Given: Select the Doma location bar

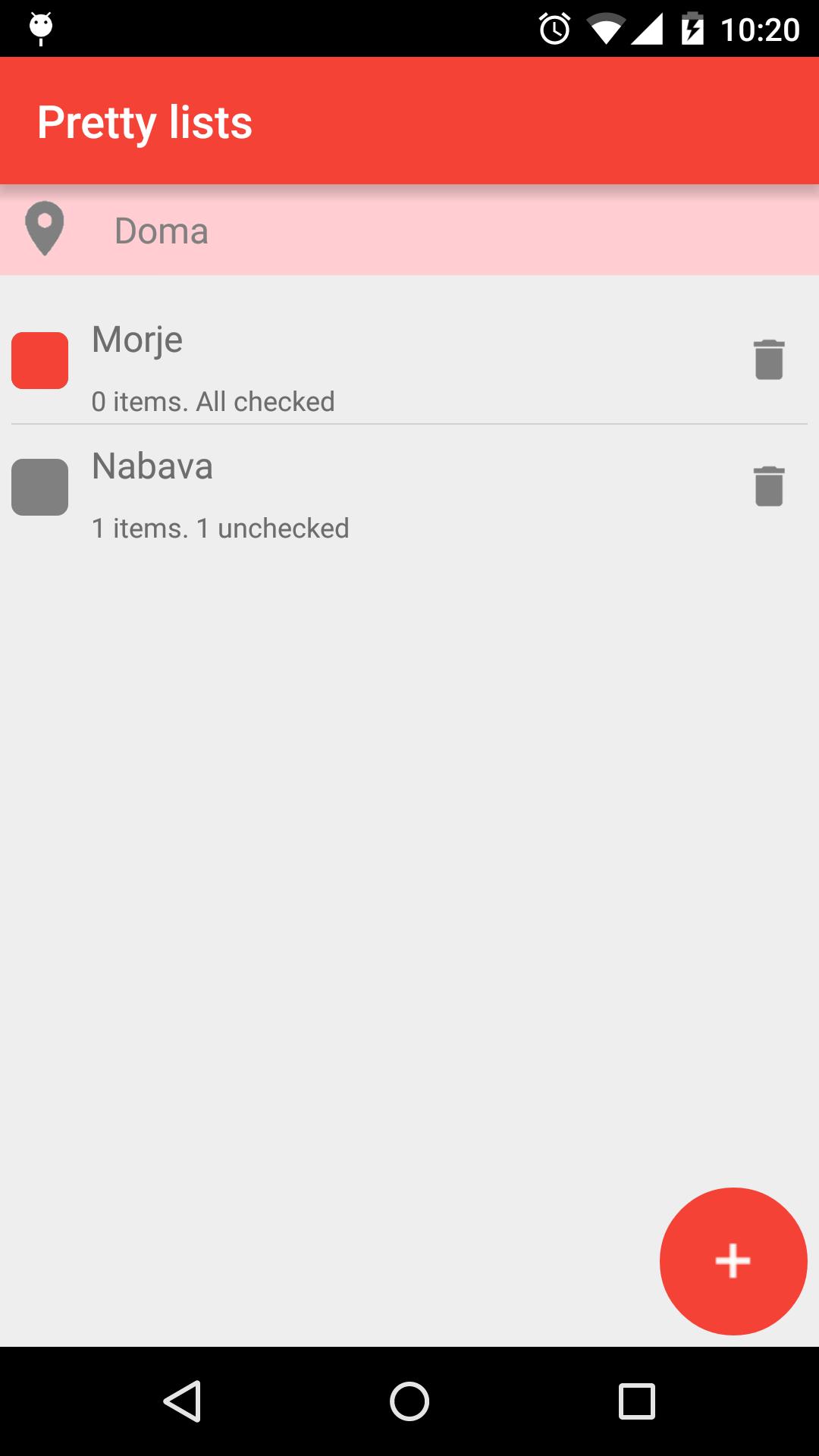Looking at the screenshot, I should point(409,231).
